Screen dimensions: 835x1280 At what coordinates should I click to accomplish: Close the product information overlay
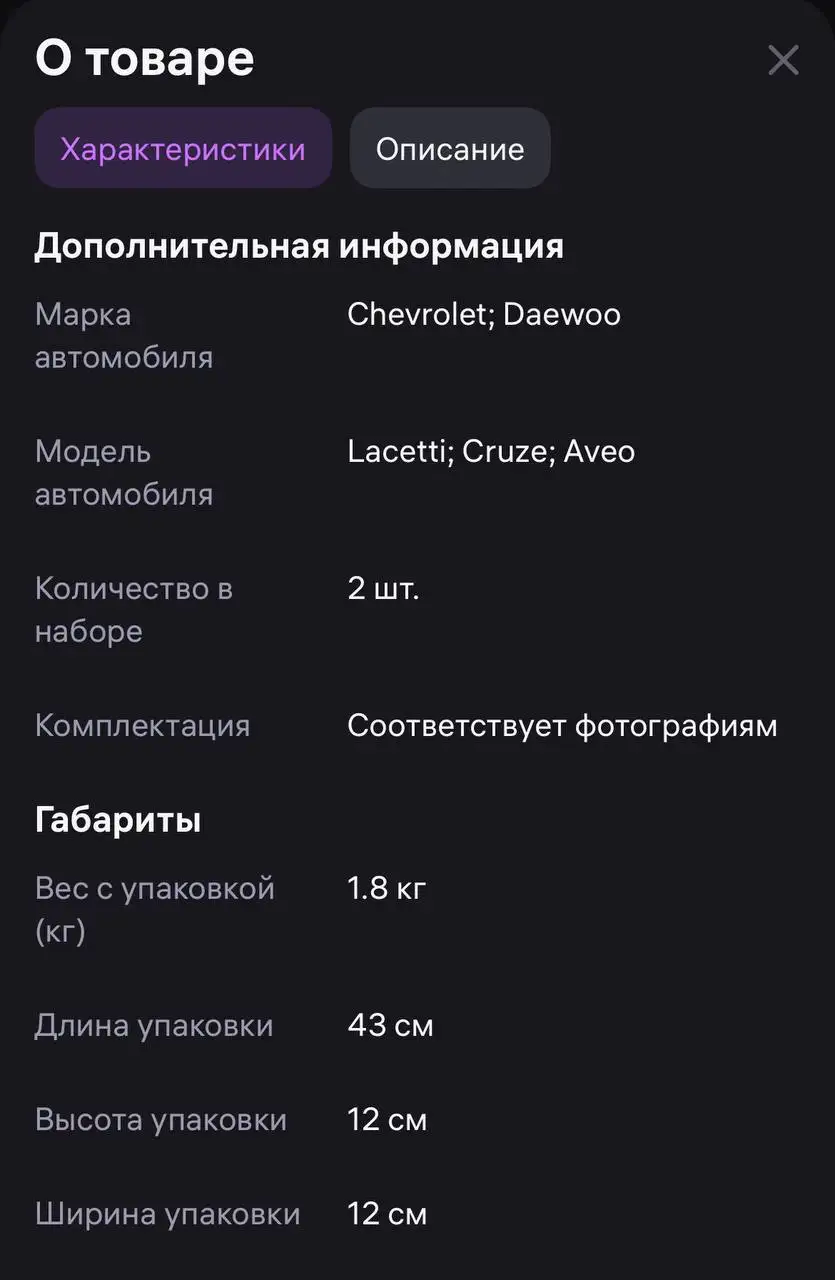click(x=783, y=60)
